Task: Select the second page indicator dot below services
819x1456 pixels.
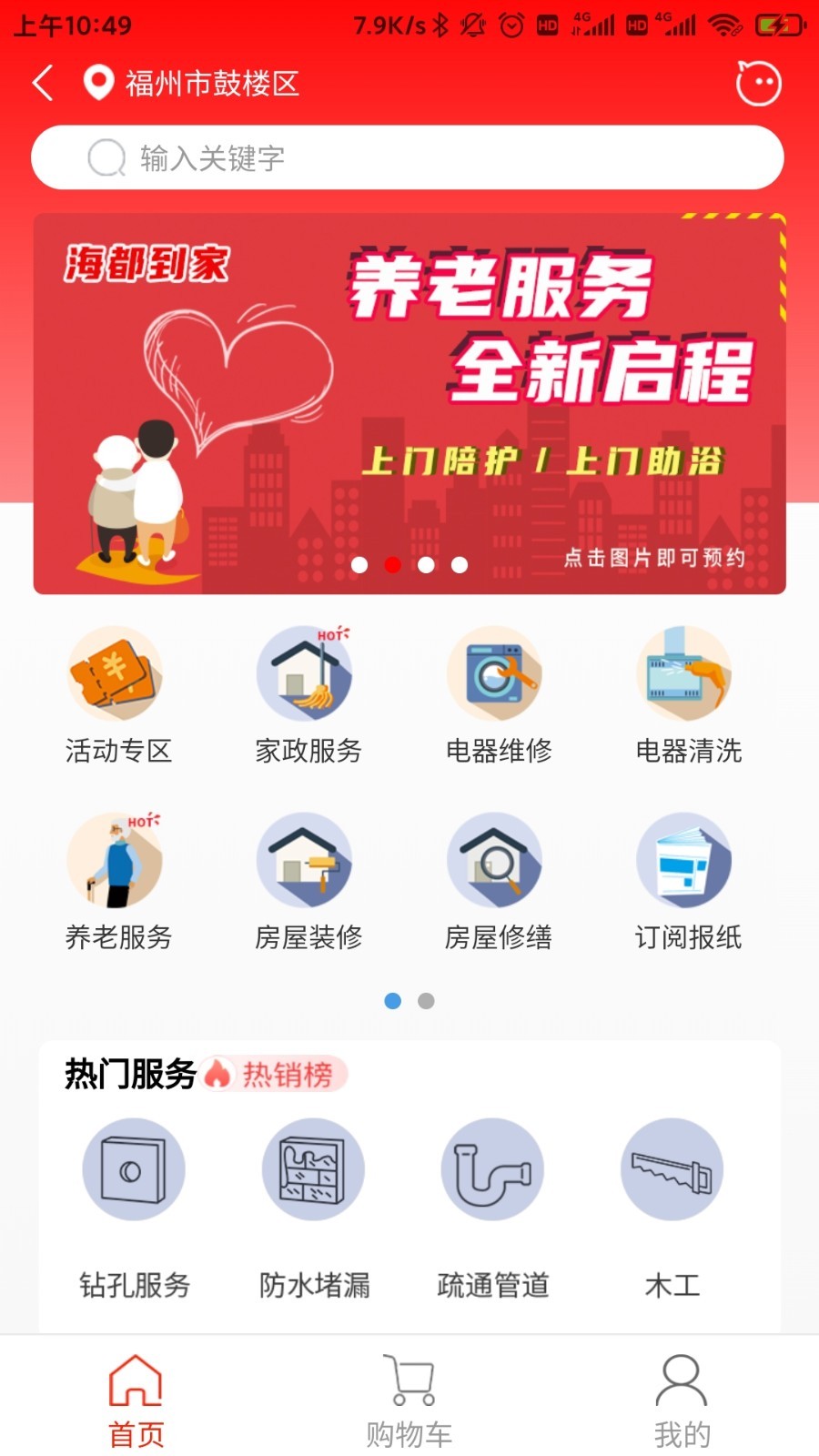Action: pos(425,1000)
